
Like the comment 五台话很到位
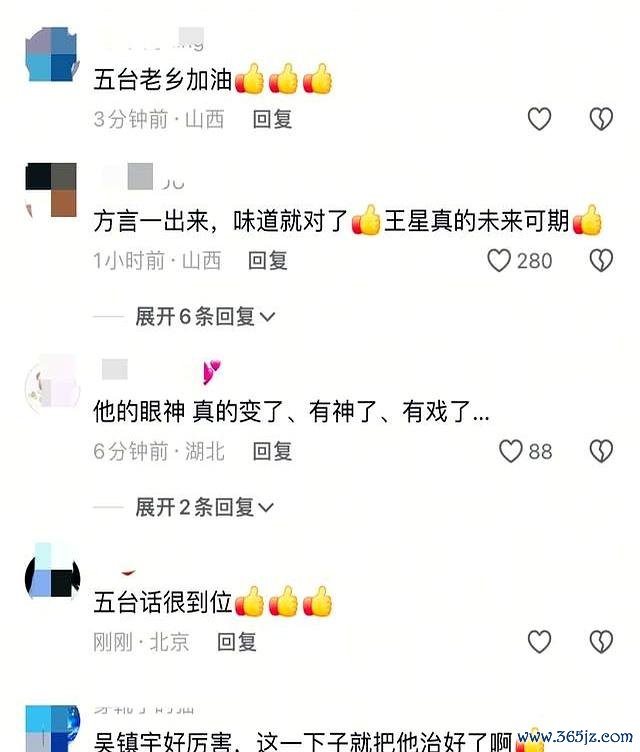coord(539,641)
